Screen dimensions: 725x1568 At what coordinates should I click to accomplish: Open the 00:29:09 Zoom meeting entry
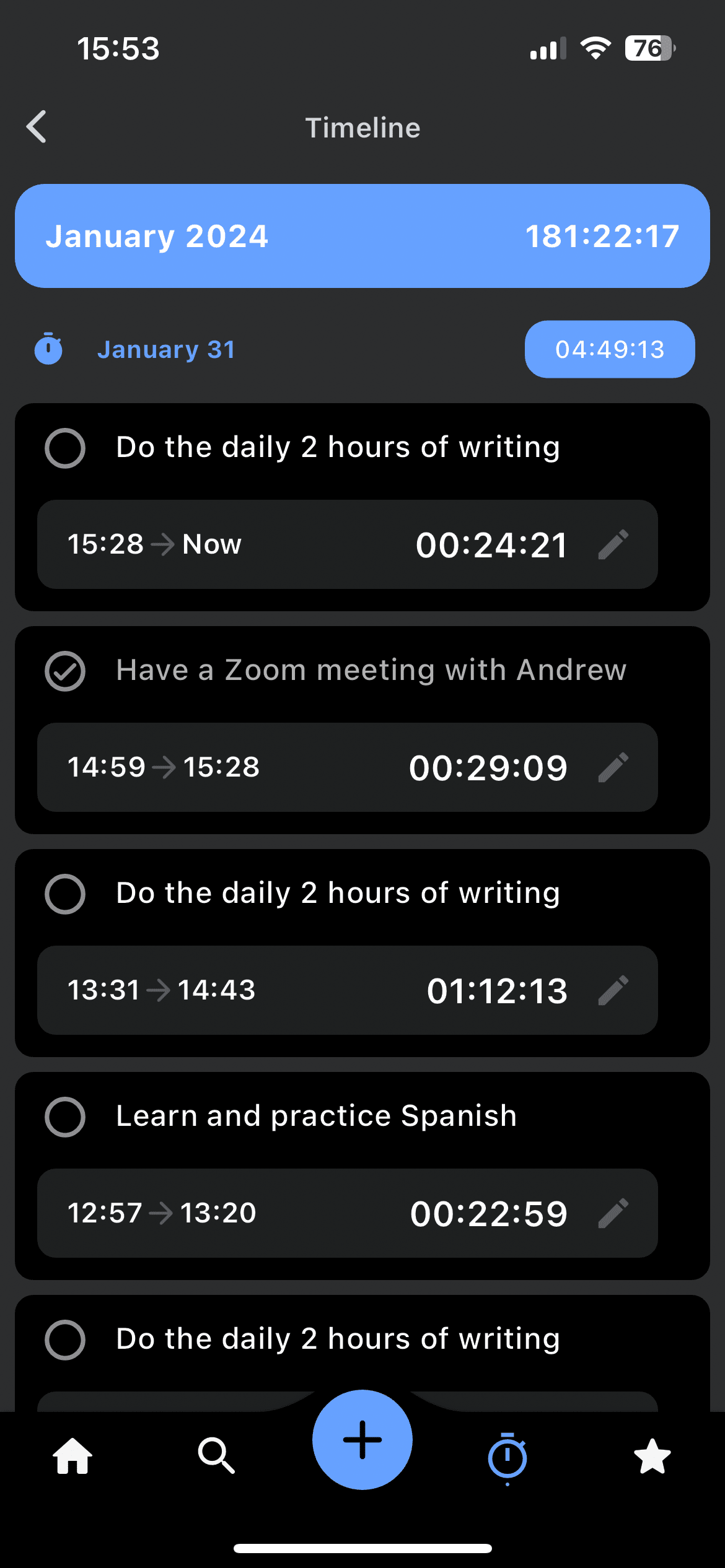point(348,767)
